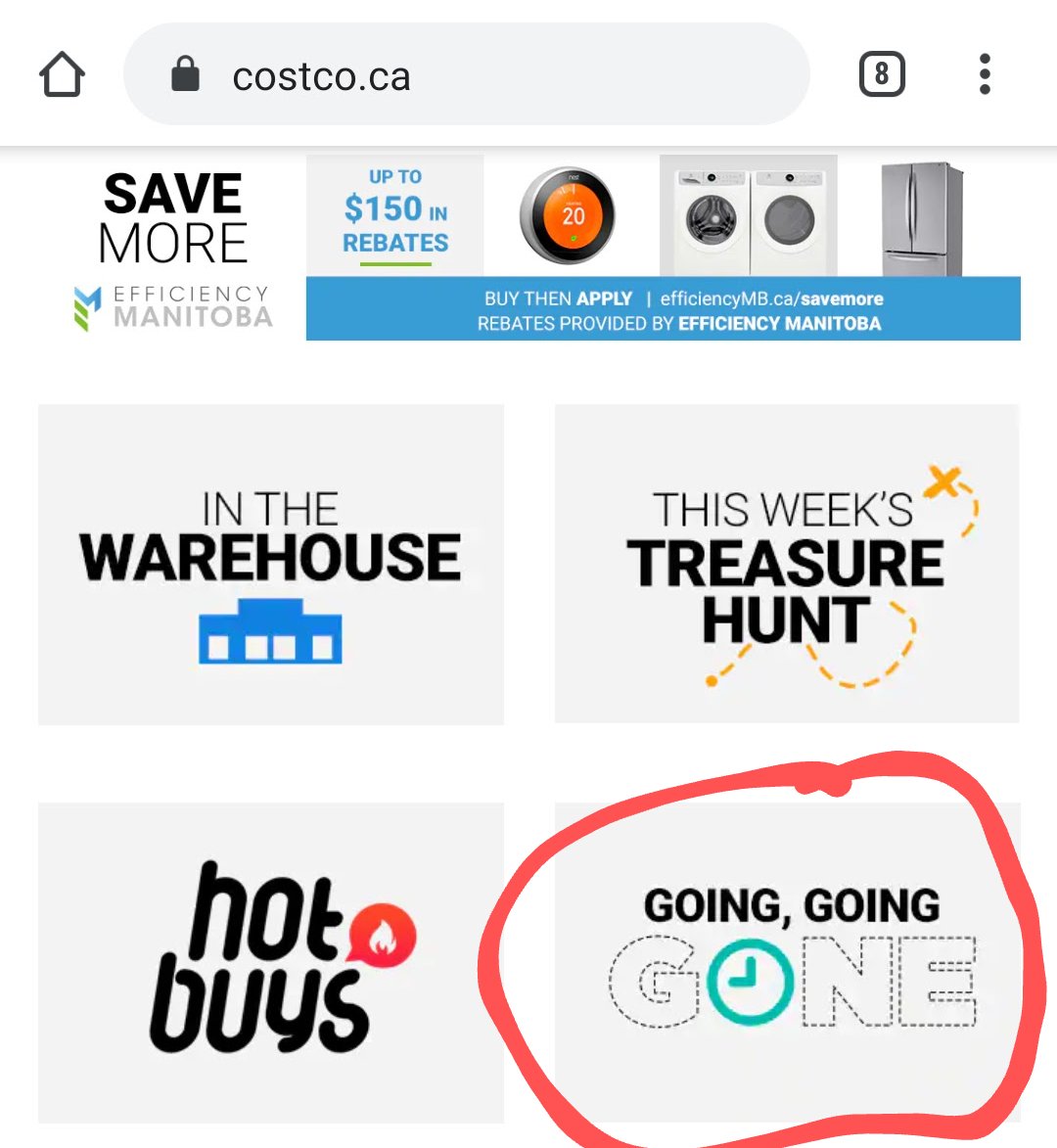Tap the costco.ca address bar
Image resolution: width=1057 pixels, height=1148 pixels.
click(466, 75)
